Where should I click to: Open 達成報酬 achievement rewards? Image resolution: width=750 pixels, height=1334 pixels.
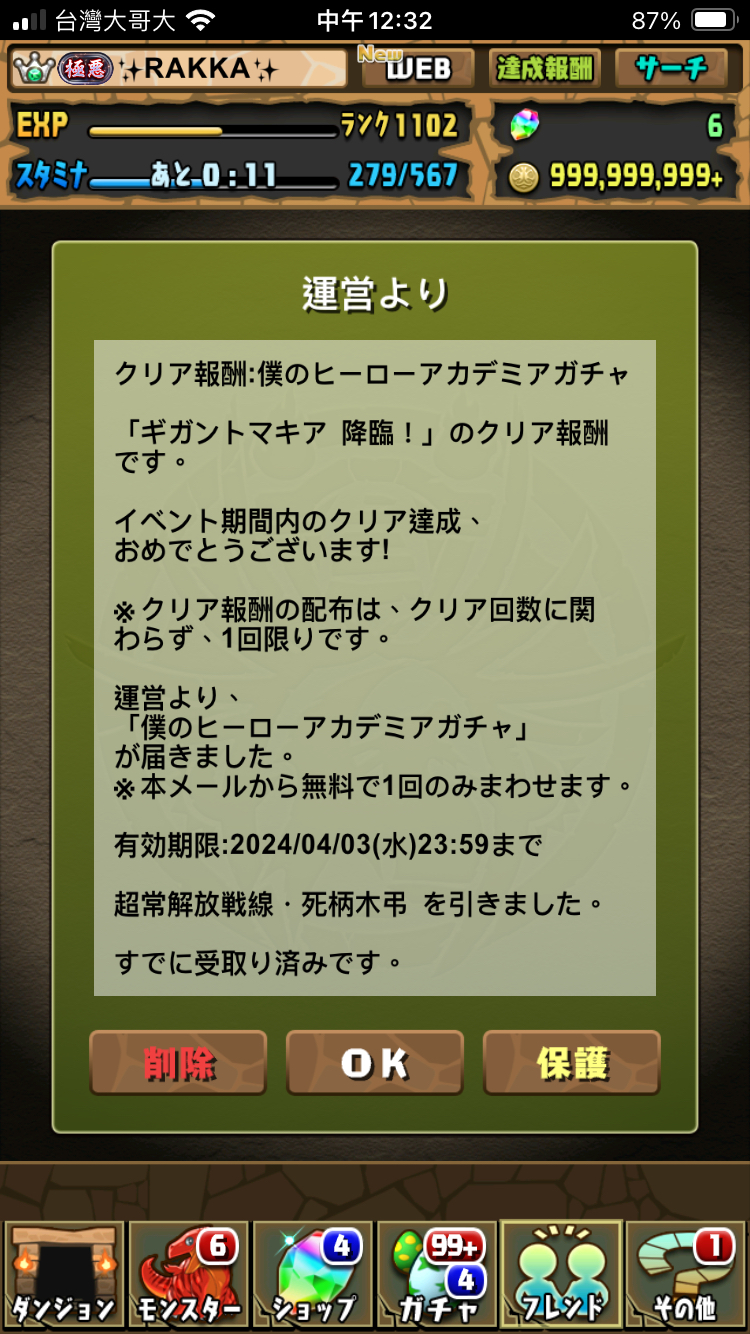point(545,68)
